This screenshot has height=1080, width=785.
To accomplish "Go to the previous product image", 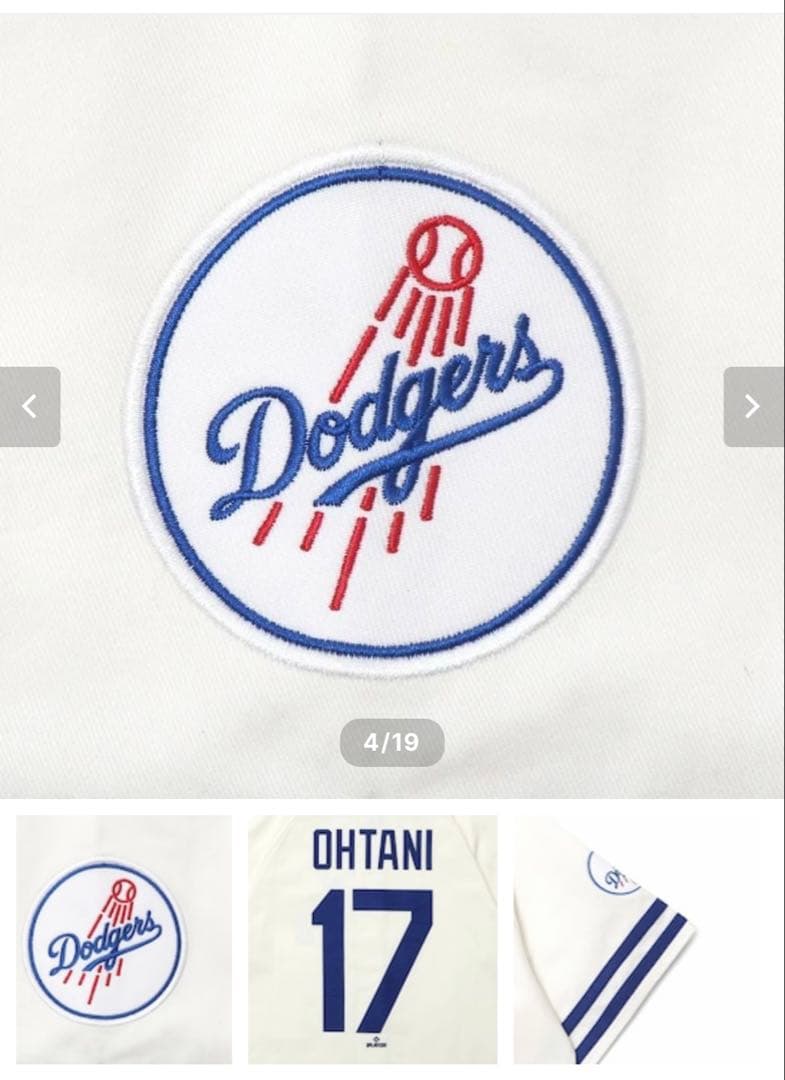I will point(30,407).
